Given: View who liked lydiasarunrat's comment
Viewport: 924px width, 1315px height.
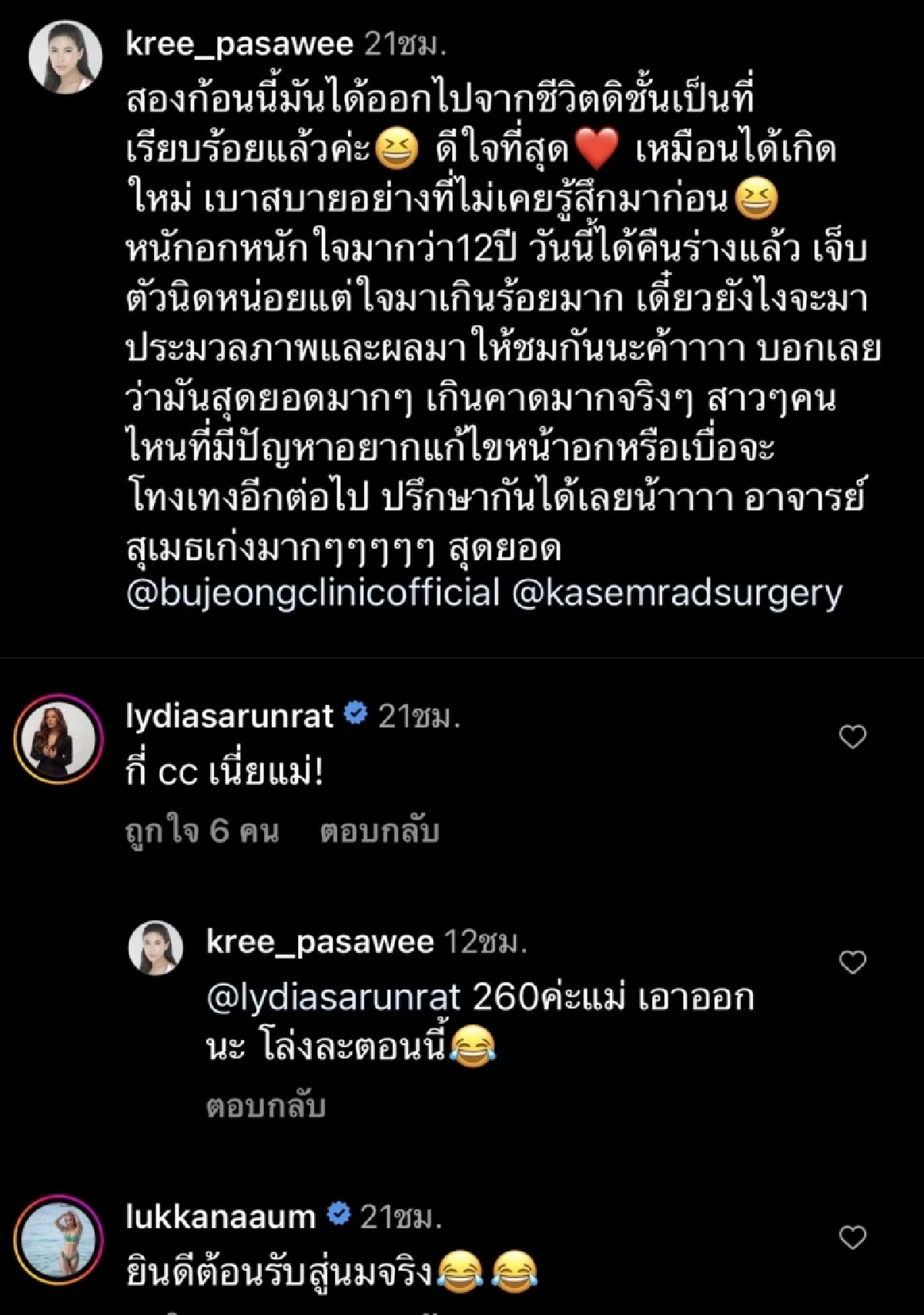Looking at the screenshot, I should 202,831.
